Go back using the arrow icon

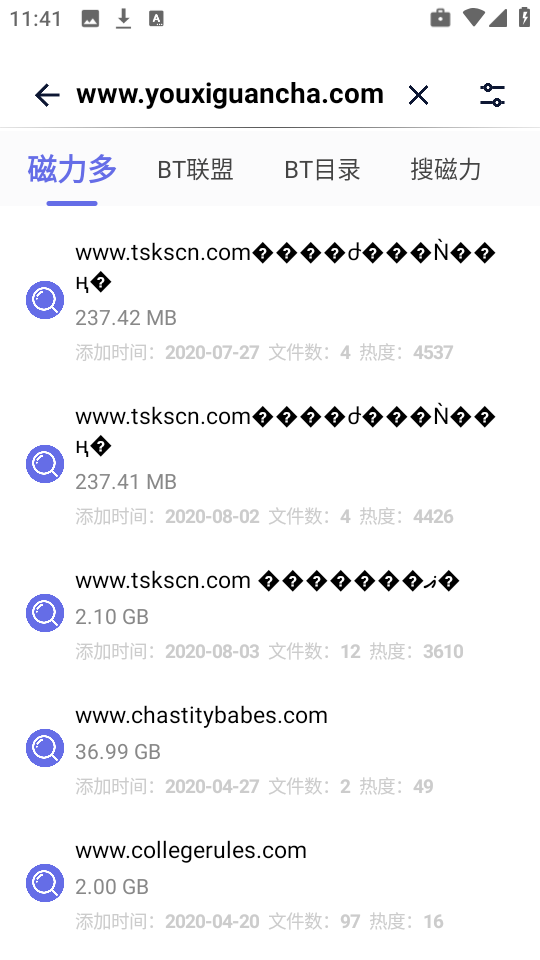[47, 95]
